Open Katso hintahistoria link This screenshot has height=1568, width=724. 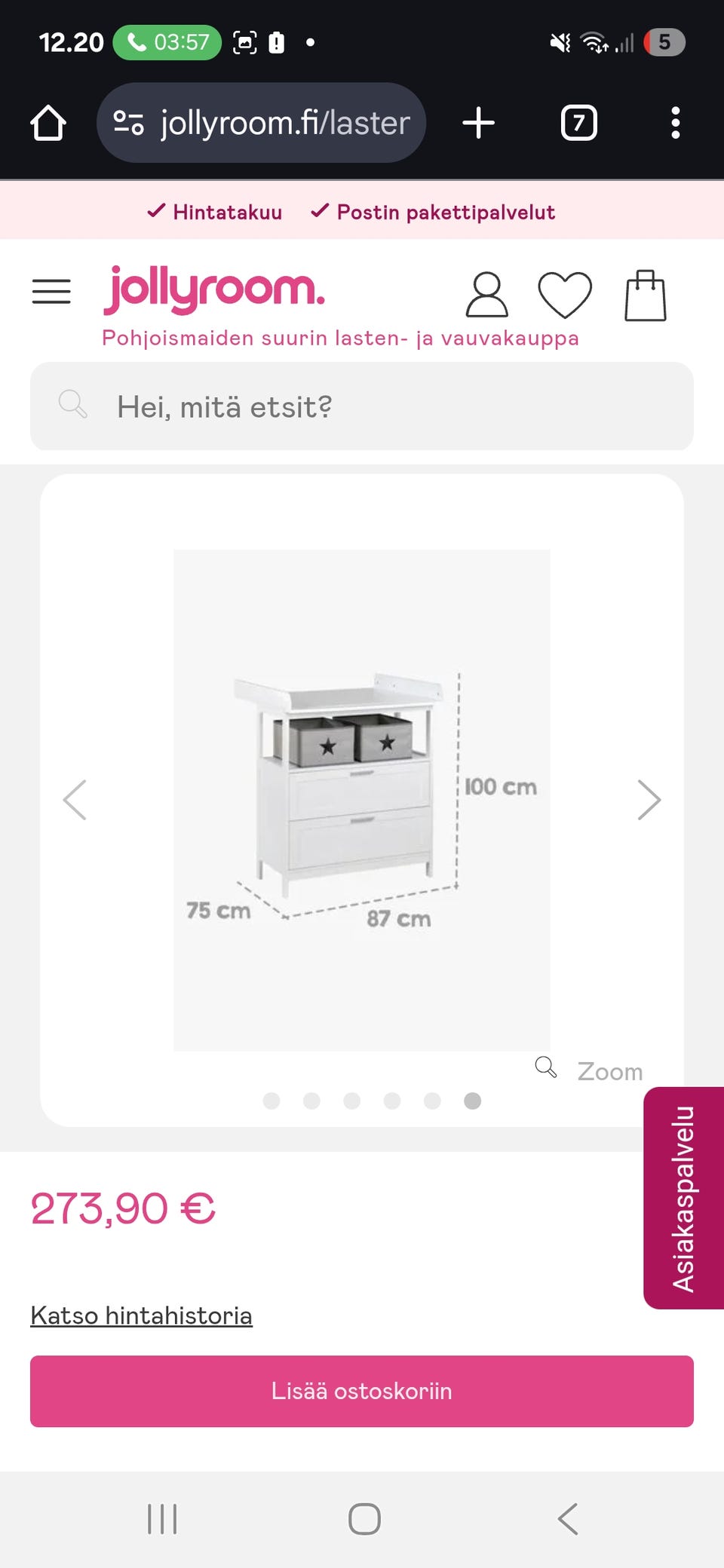coord(141,1315)
